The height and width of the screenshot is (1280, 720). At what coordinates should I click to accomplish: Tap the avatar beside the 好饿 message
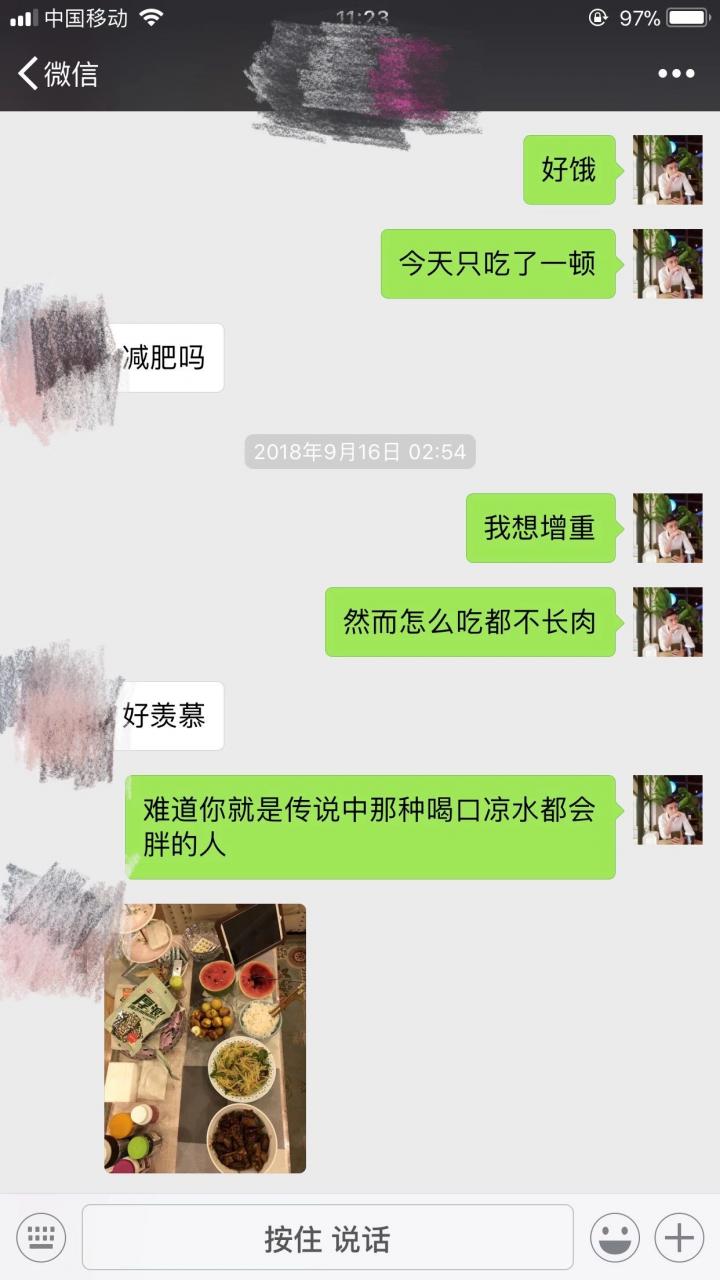[668, 170]
